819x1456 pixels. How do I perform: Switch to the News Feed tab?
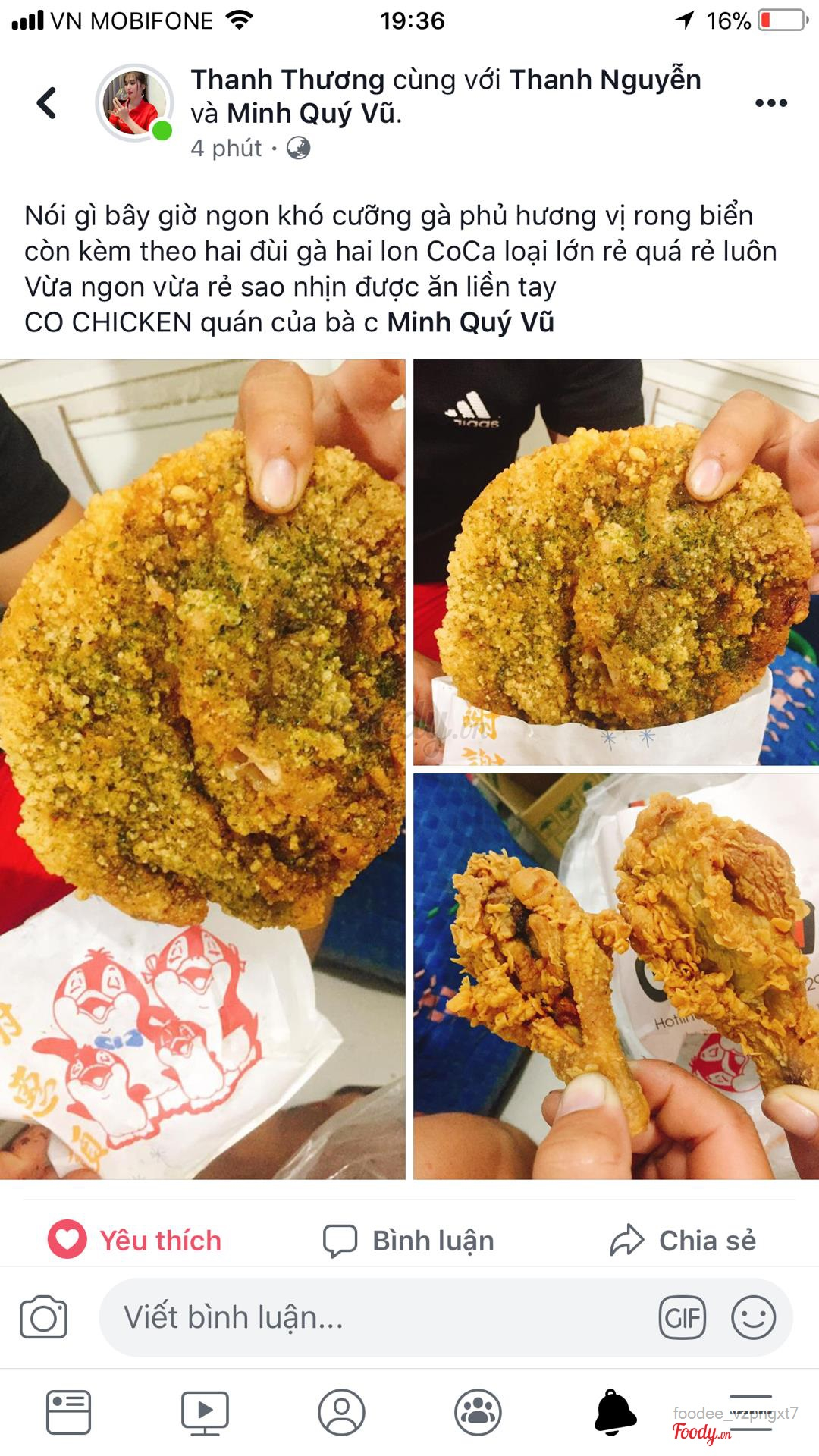[x=68, y=1412]
